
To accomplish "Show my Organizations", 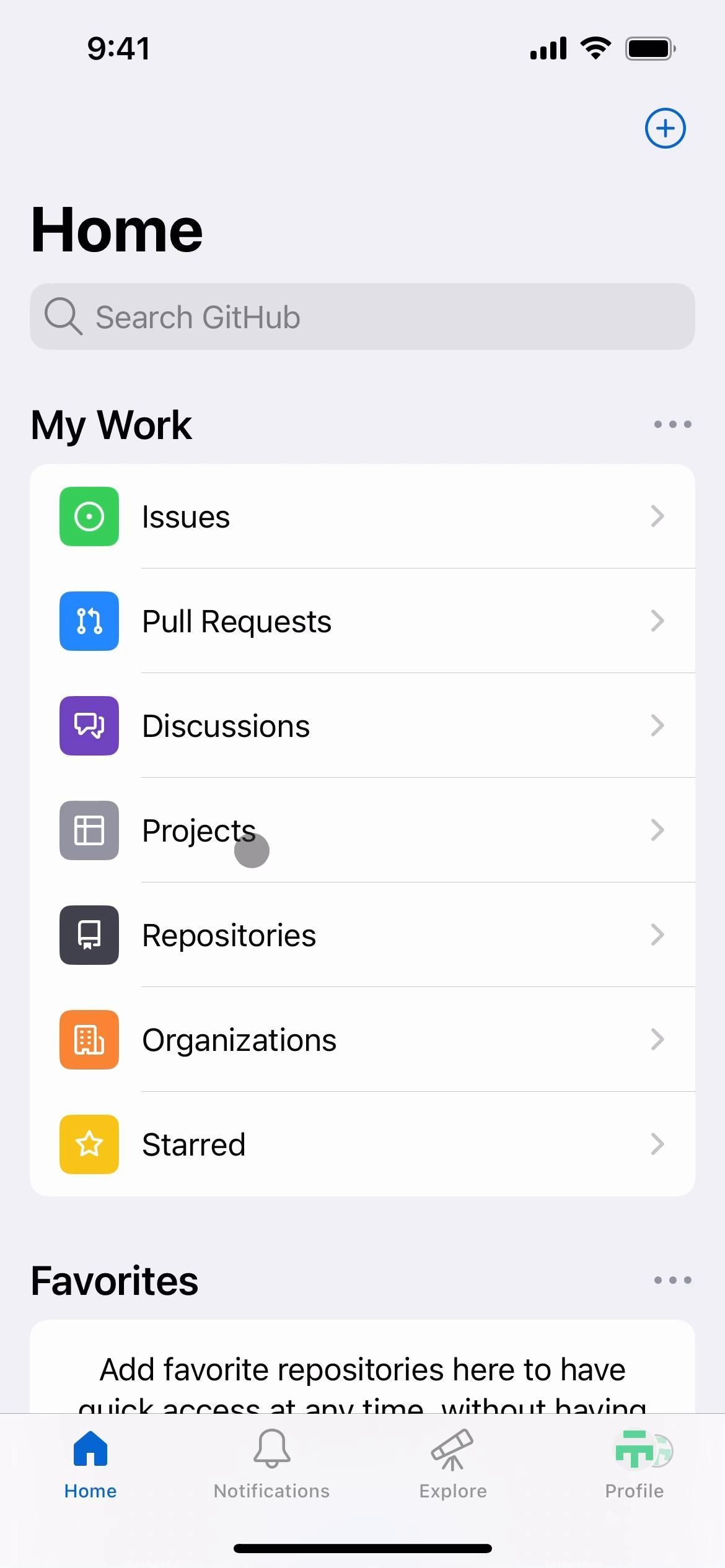I will 362,1040.
